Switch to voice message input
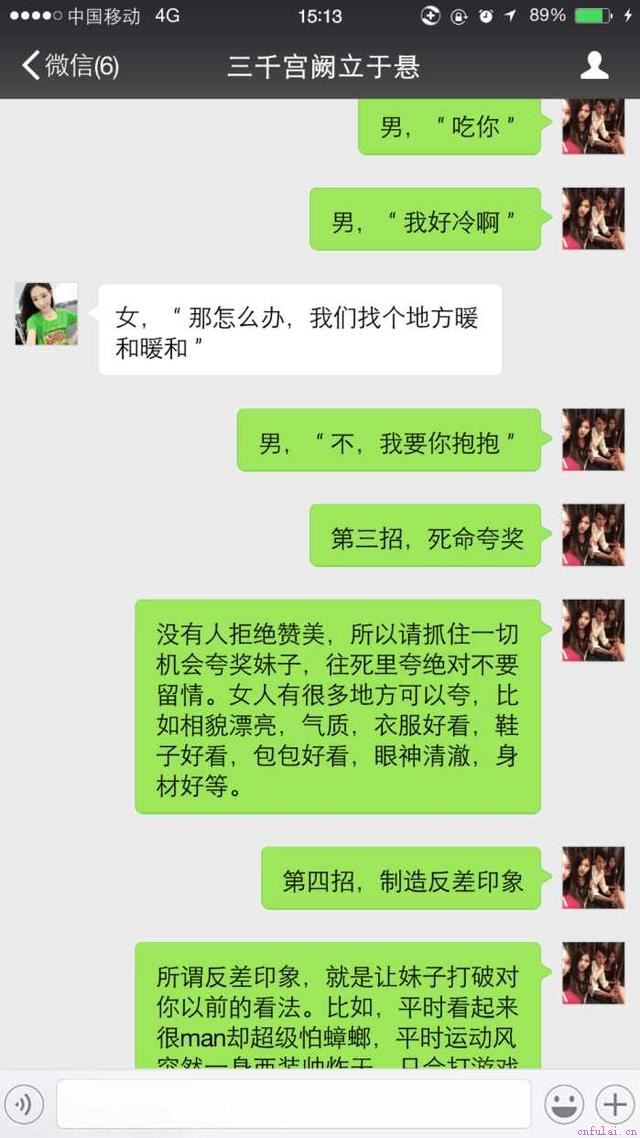The height and width of the screenshot is (1138, 640). tap(25, 1104)
